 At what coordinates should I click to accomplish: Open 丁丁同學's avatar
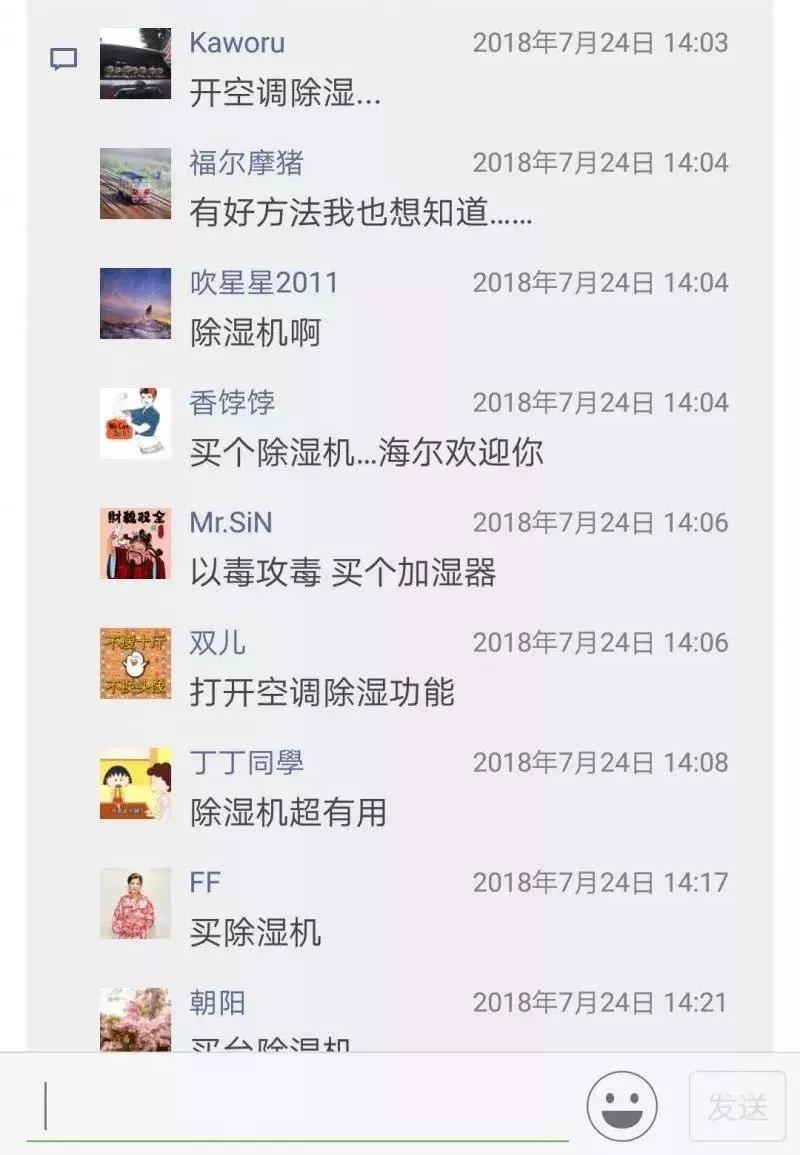point(137,784)
